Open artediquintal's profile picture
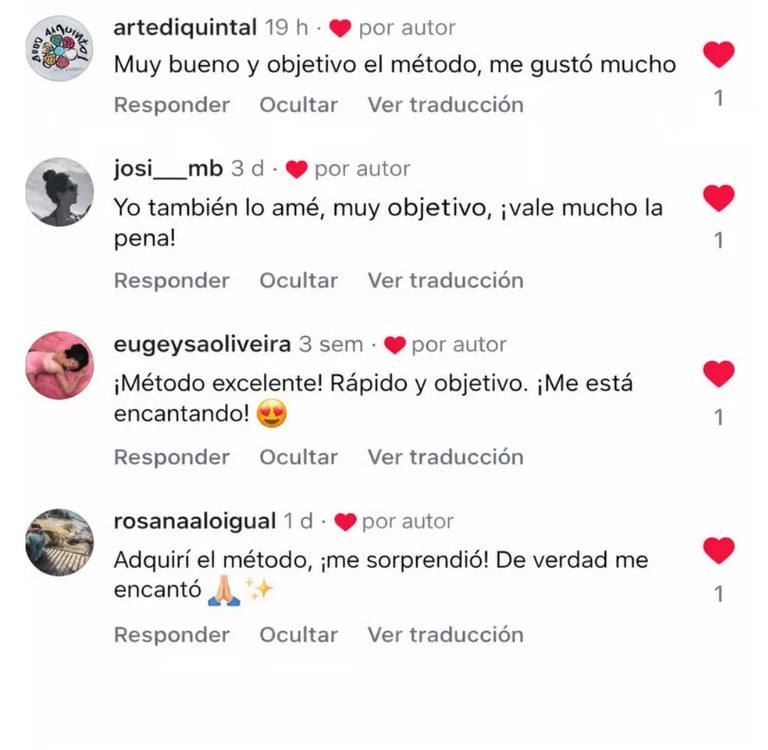768x750 pixels. click(x=59, y=47)
